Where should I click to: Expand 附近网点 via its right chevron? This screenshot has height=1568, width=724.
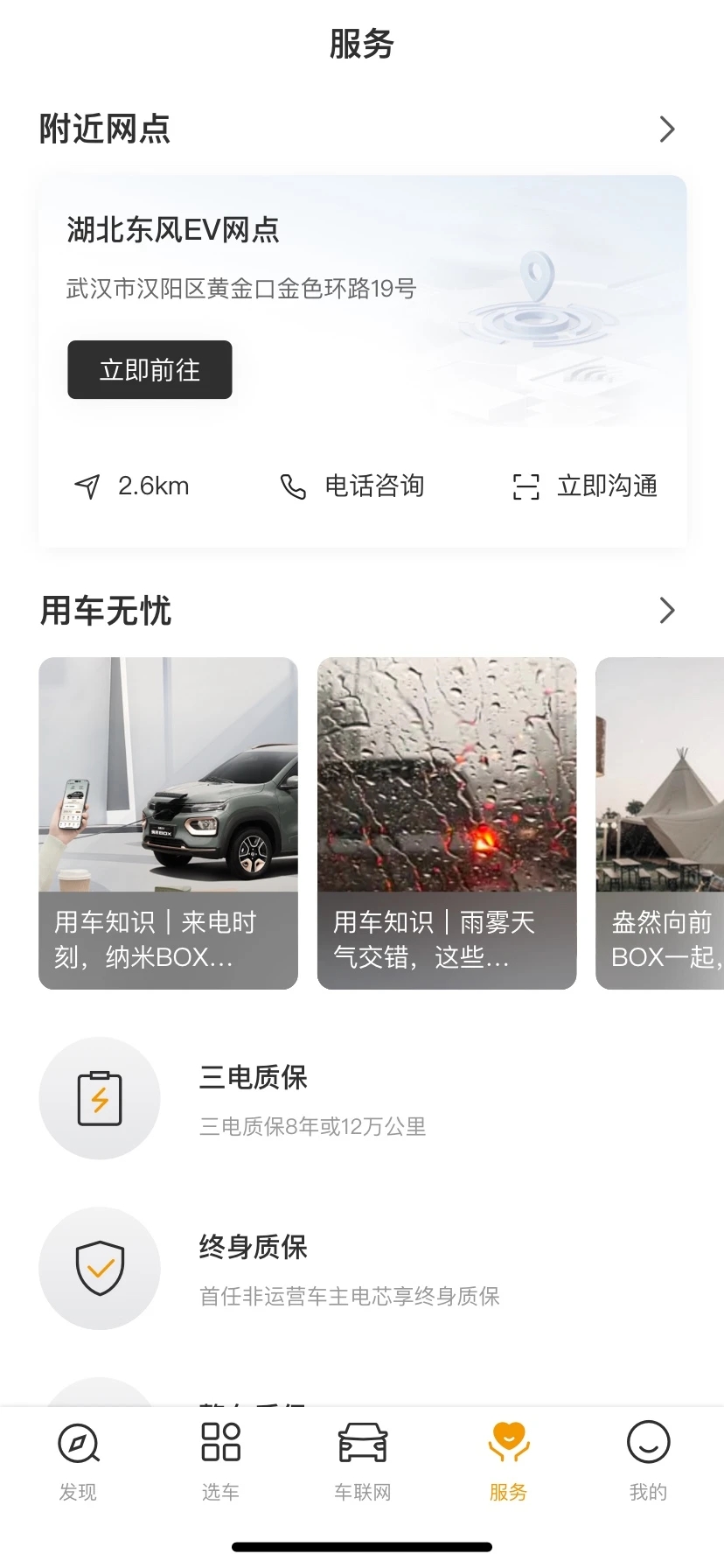pyautogui.click(x=667, y=129)
